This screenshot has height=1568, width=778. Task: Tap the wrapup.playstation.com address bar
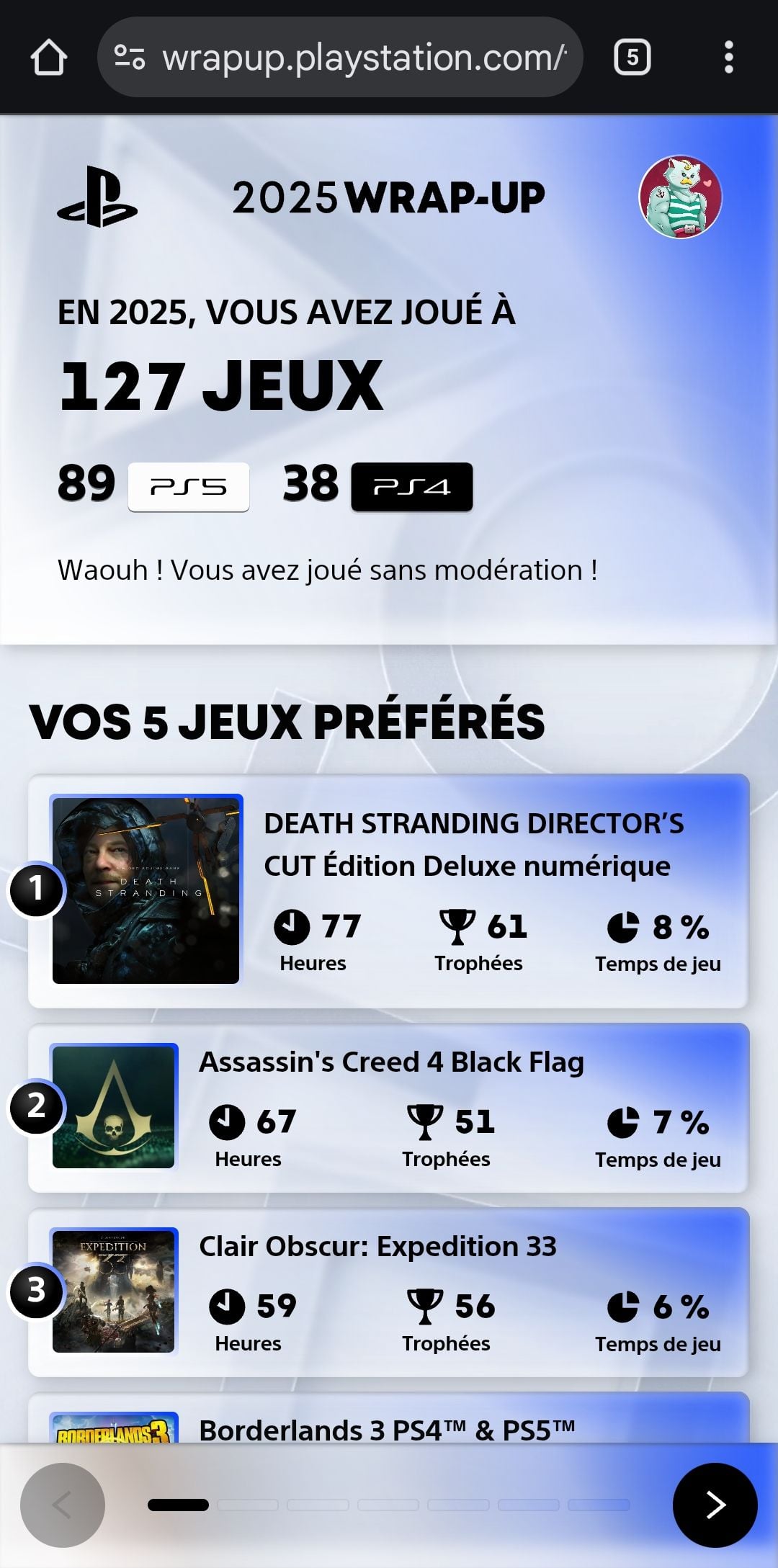pos(364,58)
